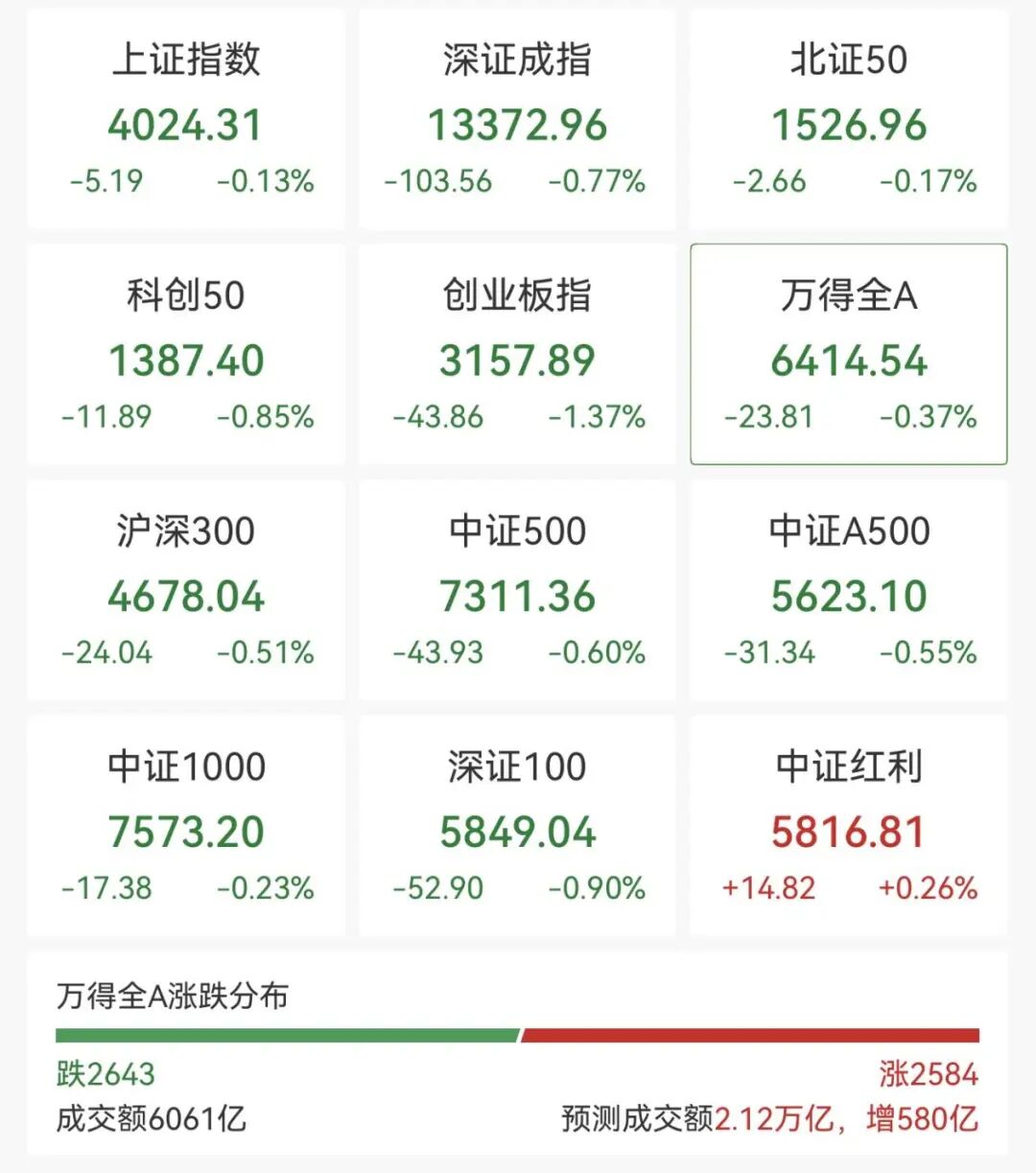Select the 万得全A index card
1036x1173 pixels.
[849, 355]
